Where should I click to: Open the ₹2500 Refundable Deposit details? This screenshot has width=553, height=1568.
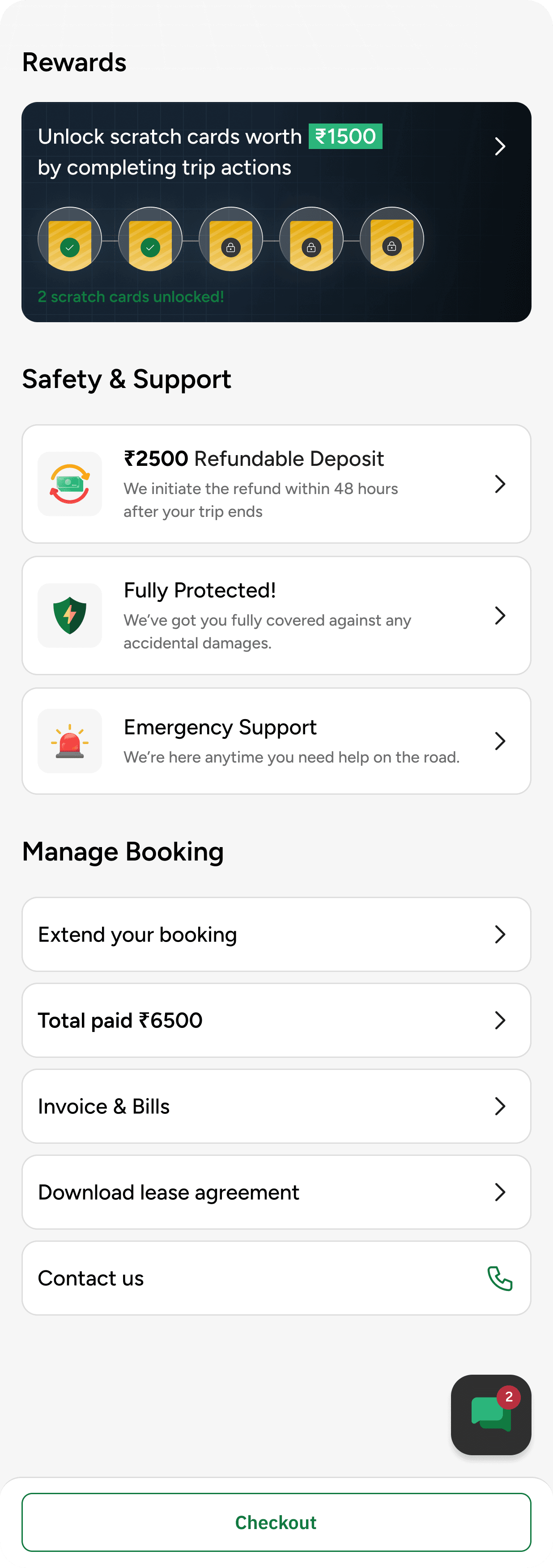[276, 484]
